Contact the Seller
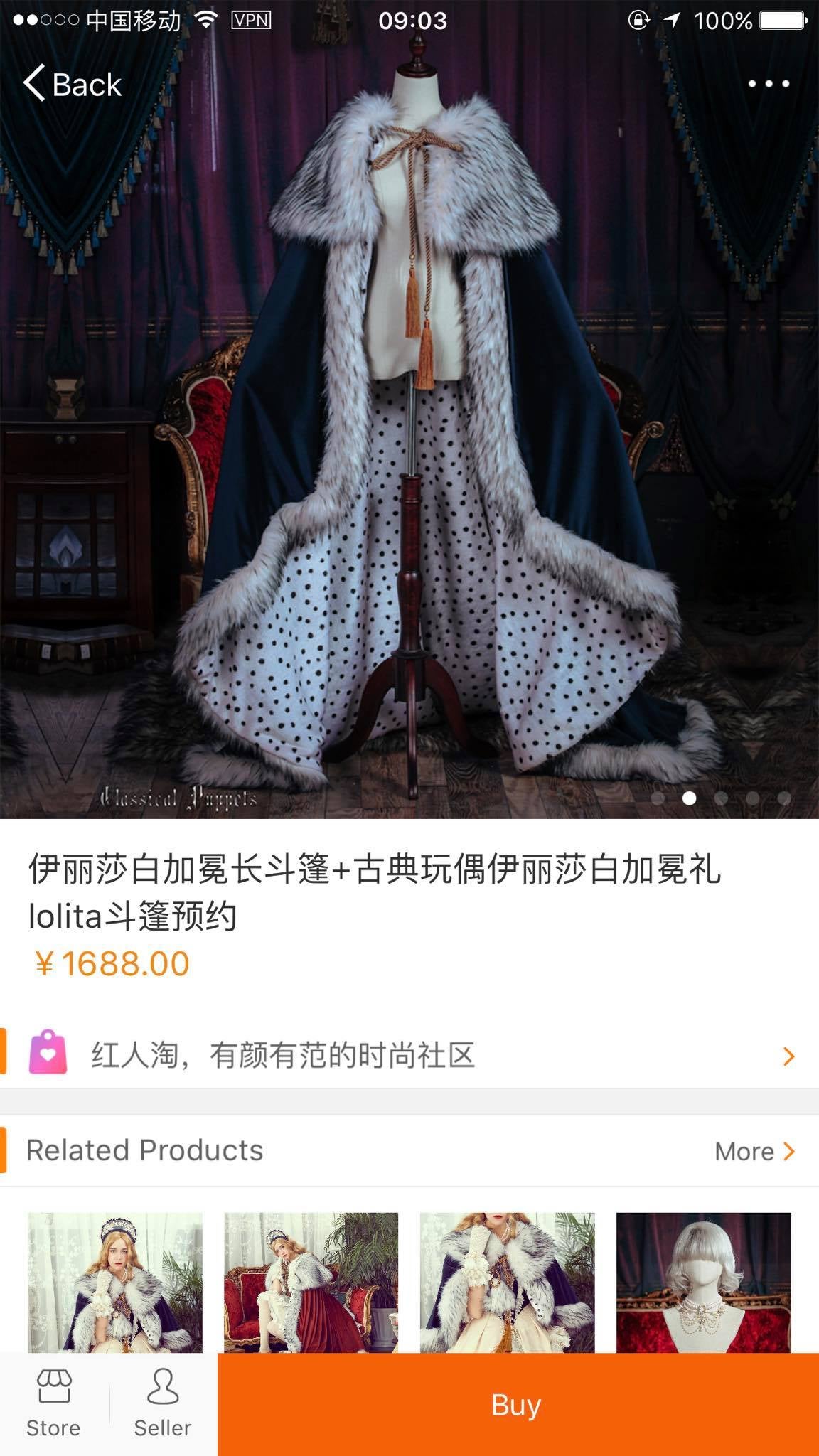Image resolution: width=819 pixels, height=1456 pixels. click(x=163, y=1404)
